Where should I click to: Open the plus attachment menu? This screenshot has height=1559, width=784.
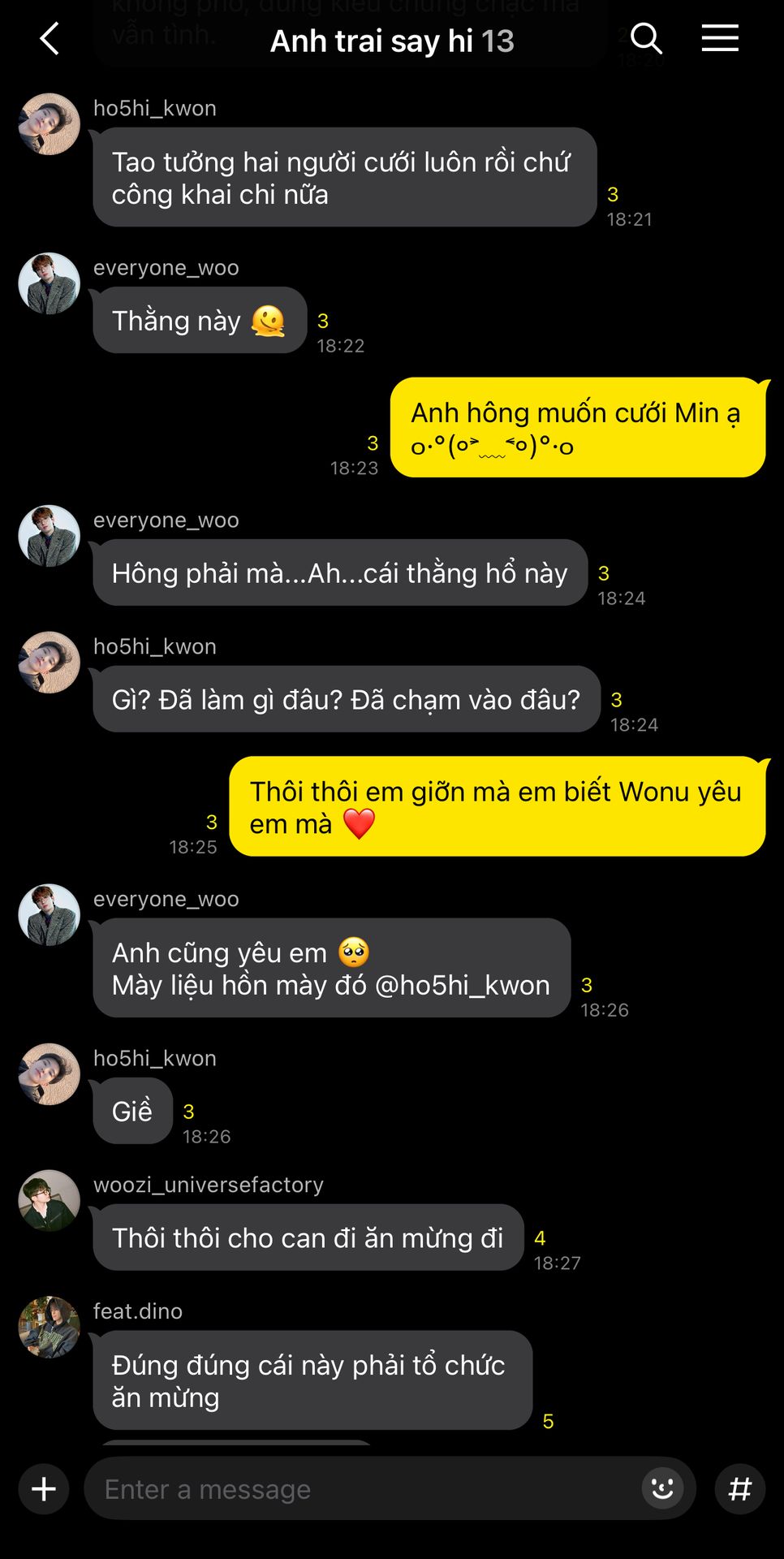[x=44, y=1488]
